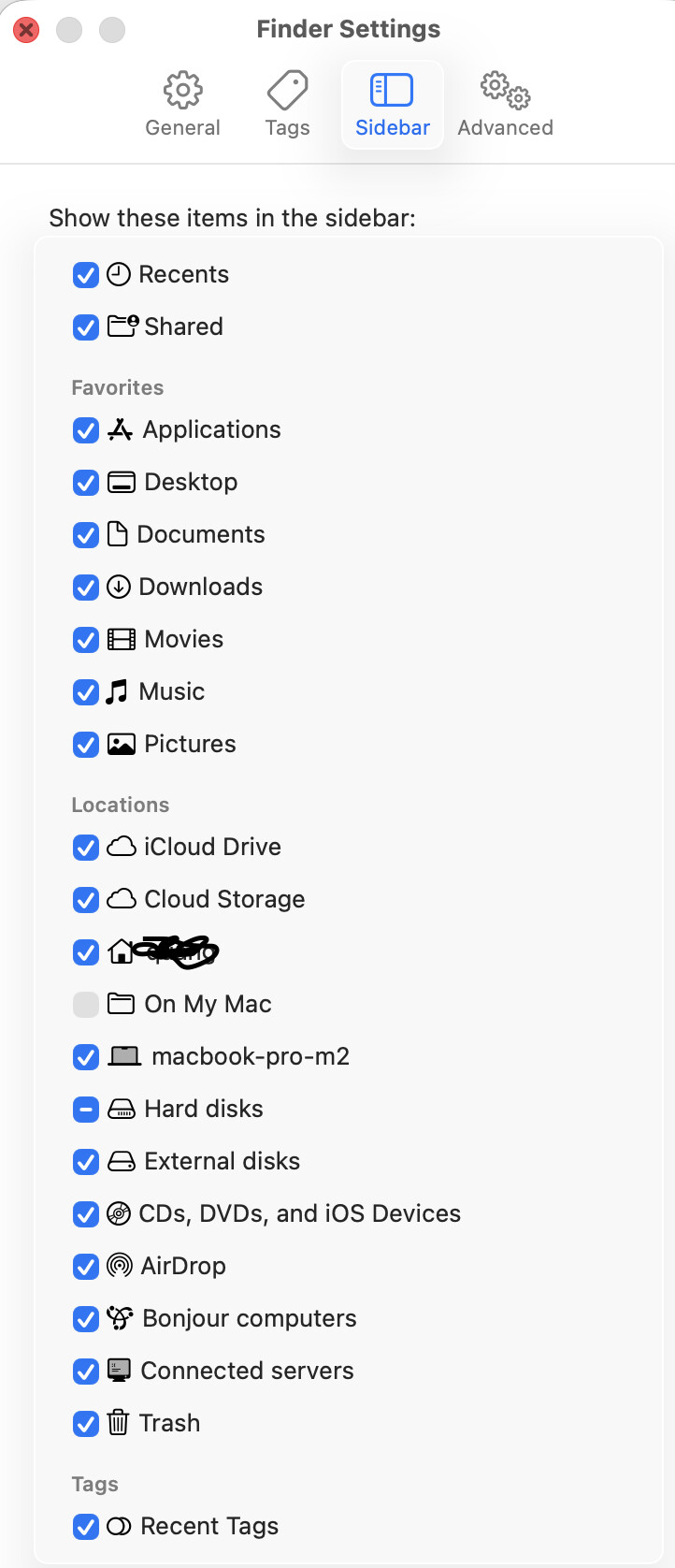Uncheck the Desktop checkbox
675x1568 pixels.
point(86,483)
